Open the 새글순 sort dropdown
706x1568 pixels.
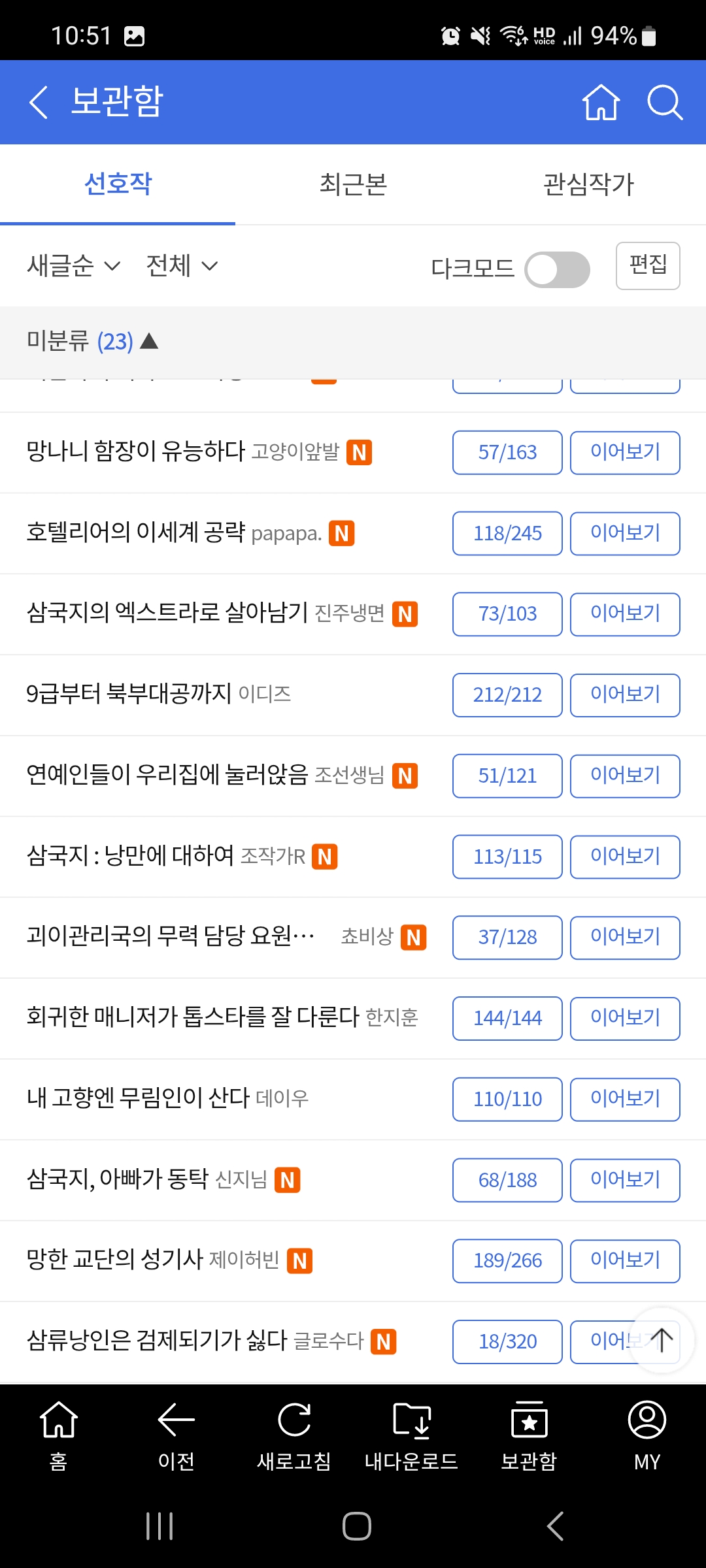[x=73, y=266]
